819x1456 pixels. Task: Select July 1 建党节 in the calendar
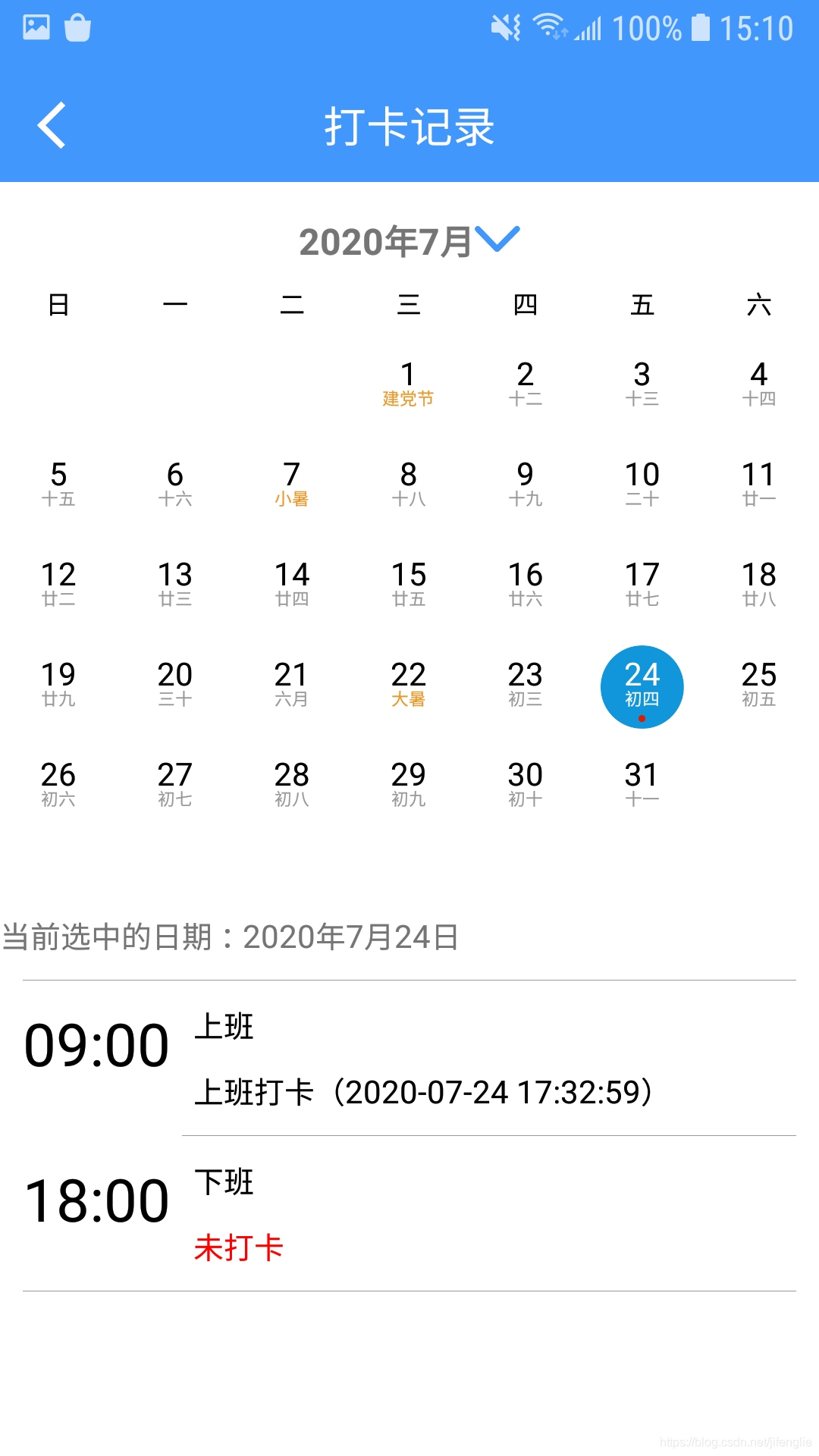[x=408, y=384]
